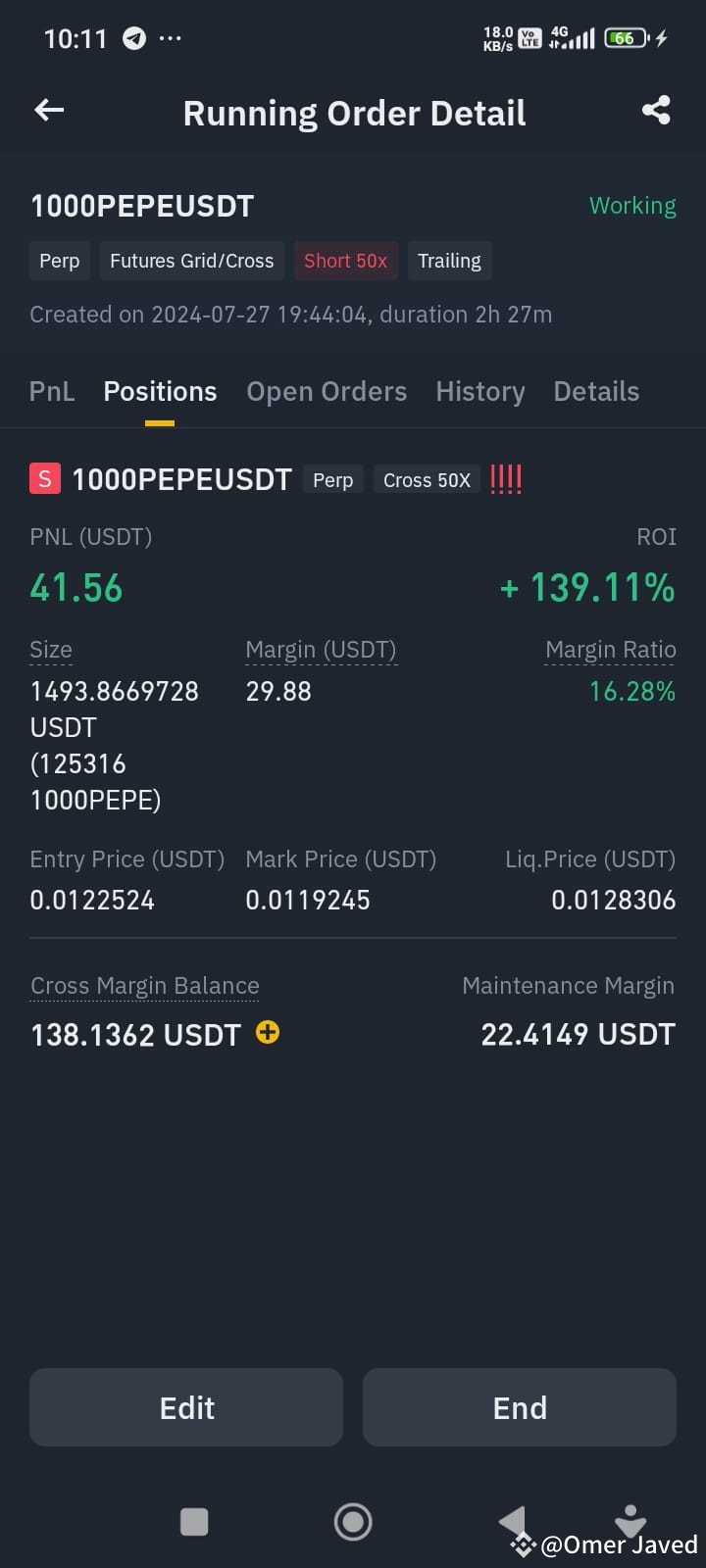Open the History tab
Image resolution: width=706 pixels, height=1568 pixels.
click(479, 391)
